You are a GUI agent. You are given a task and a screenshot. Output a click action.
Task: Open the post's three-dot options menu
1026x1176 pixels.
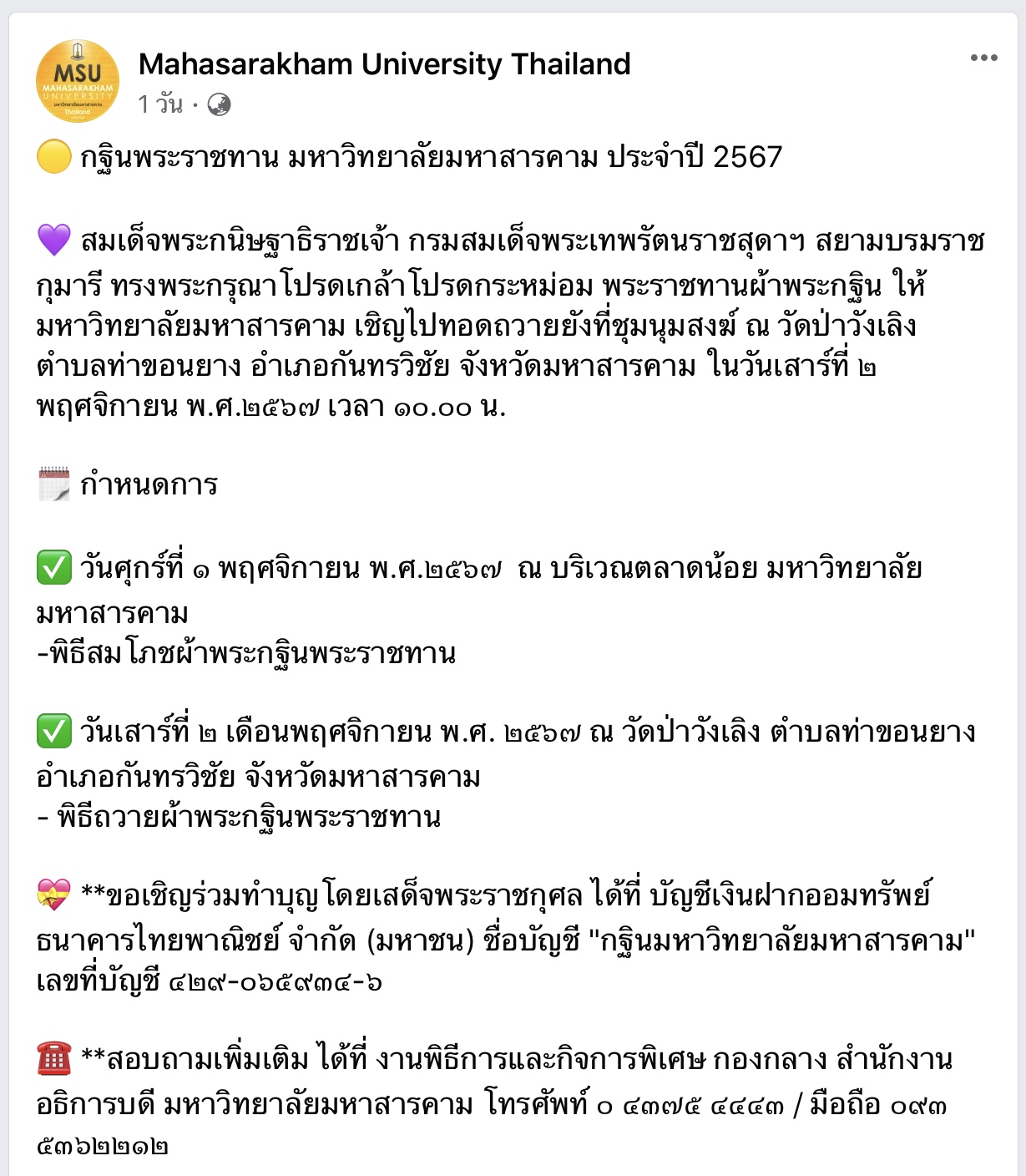[983, 58]
